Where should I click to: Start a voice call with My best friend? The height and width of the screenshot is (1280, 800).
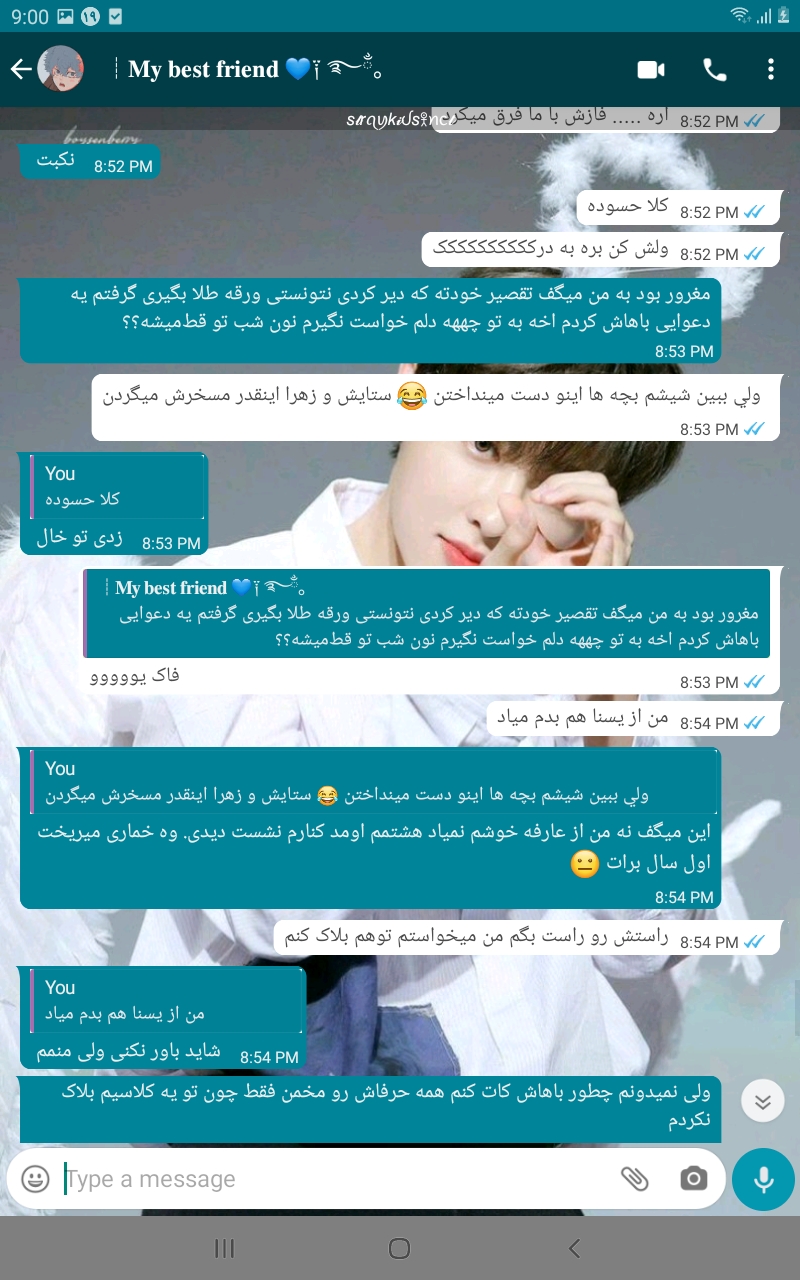tap(714, 69)
